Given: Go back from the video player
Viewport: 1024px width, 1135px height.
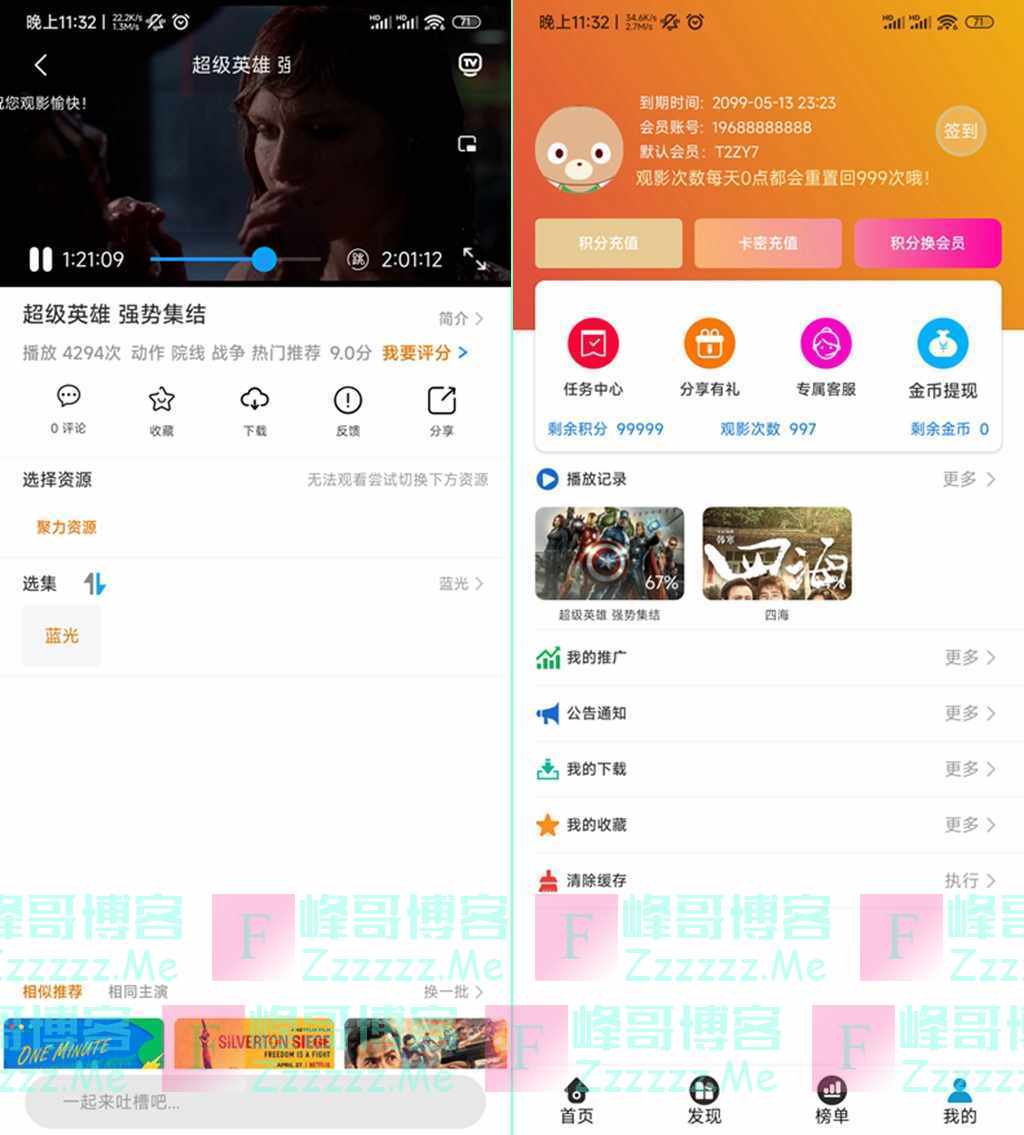Looking at the screenshot, I should click(x=41, y=65).
